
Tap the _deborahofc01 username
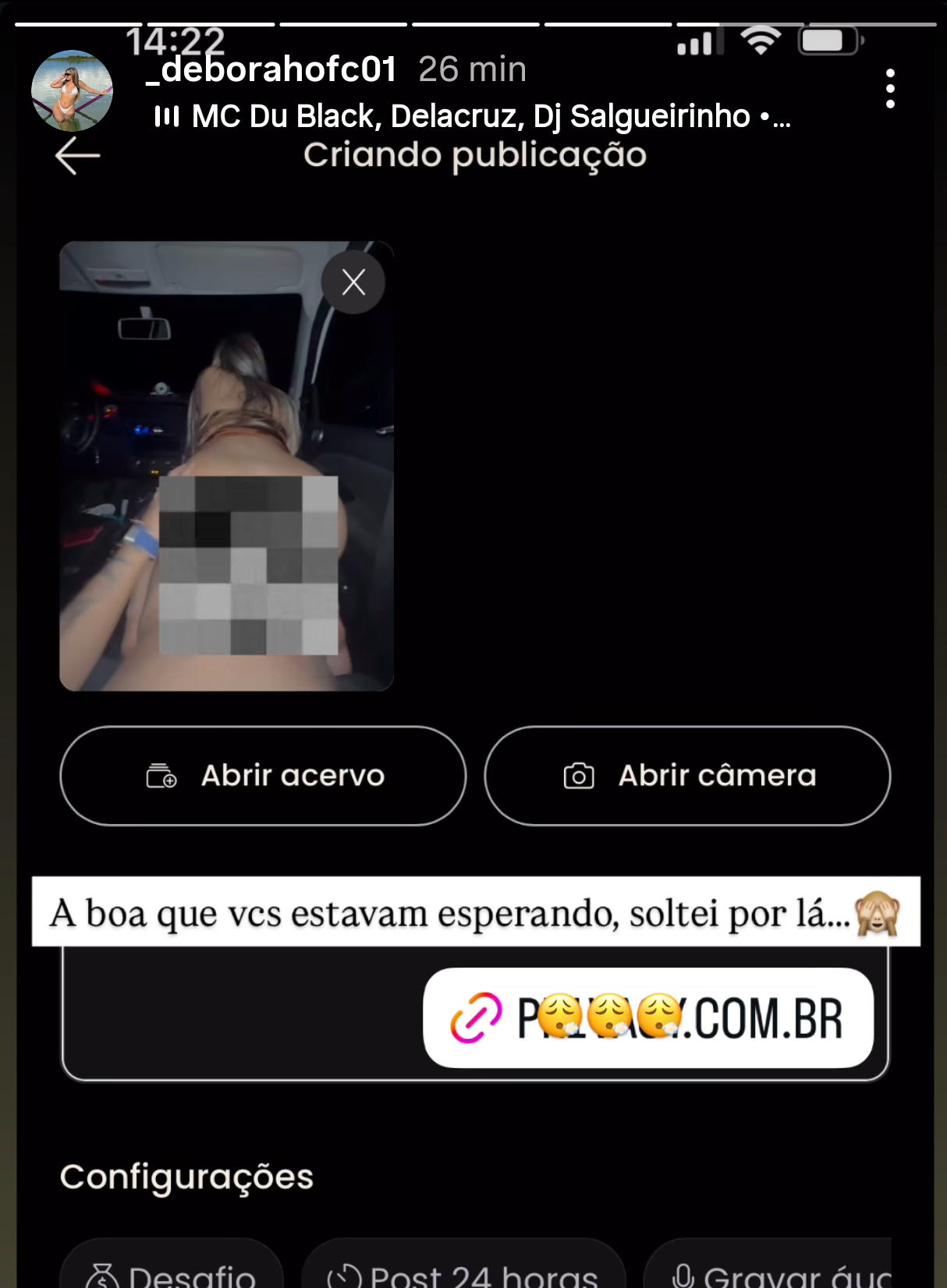tap(271, 69)
